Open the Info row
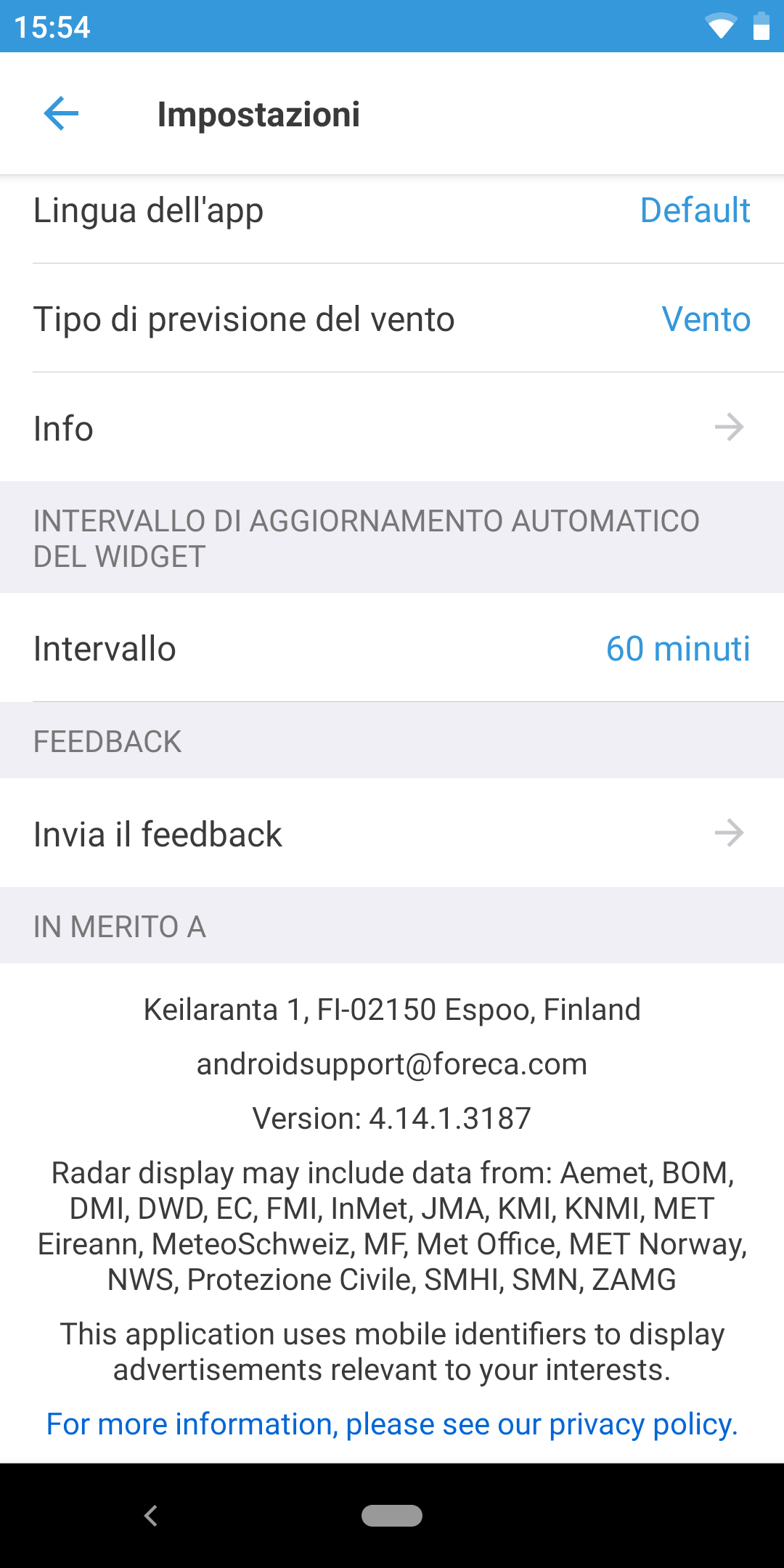The image size is (784, 1568). pyautogui.click(x=392, y=428)
